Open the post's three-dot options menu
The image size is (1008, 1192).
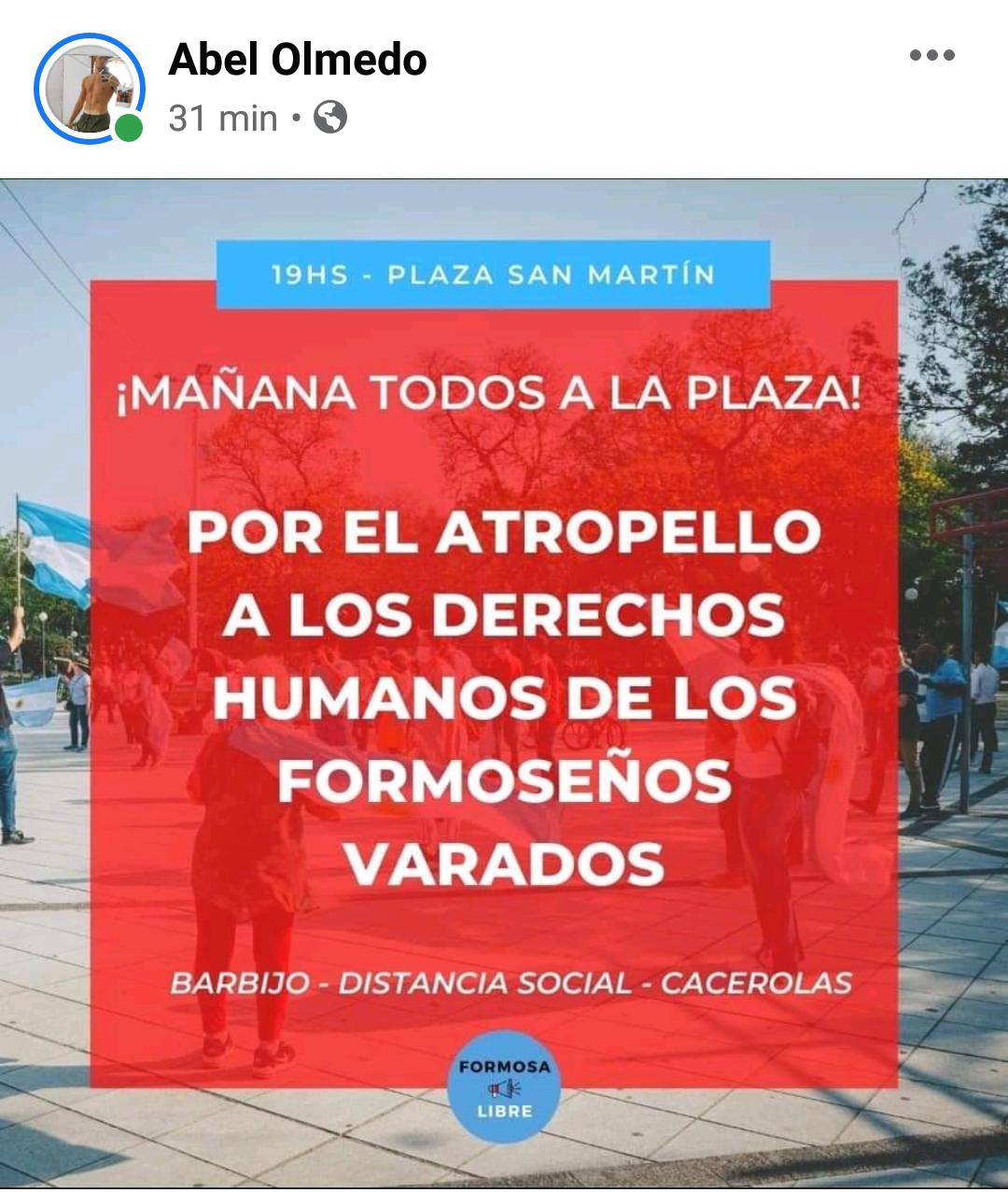pyautogui.click(x=931, y=55)
